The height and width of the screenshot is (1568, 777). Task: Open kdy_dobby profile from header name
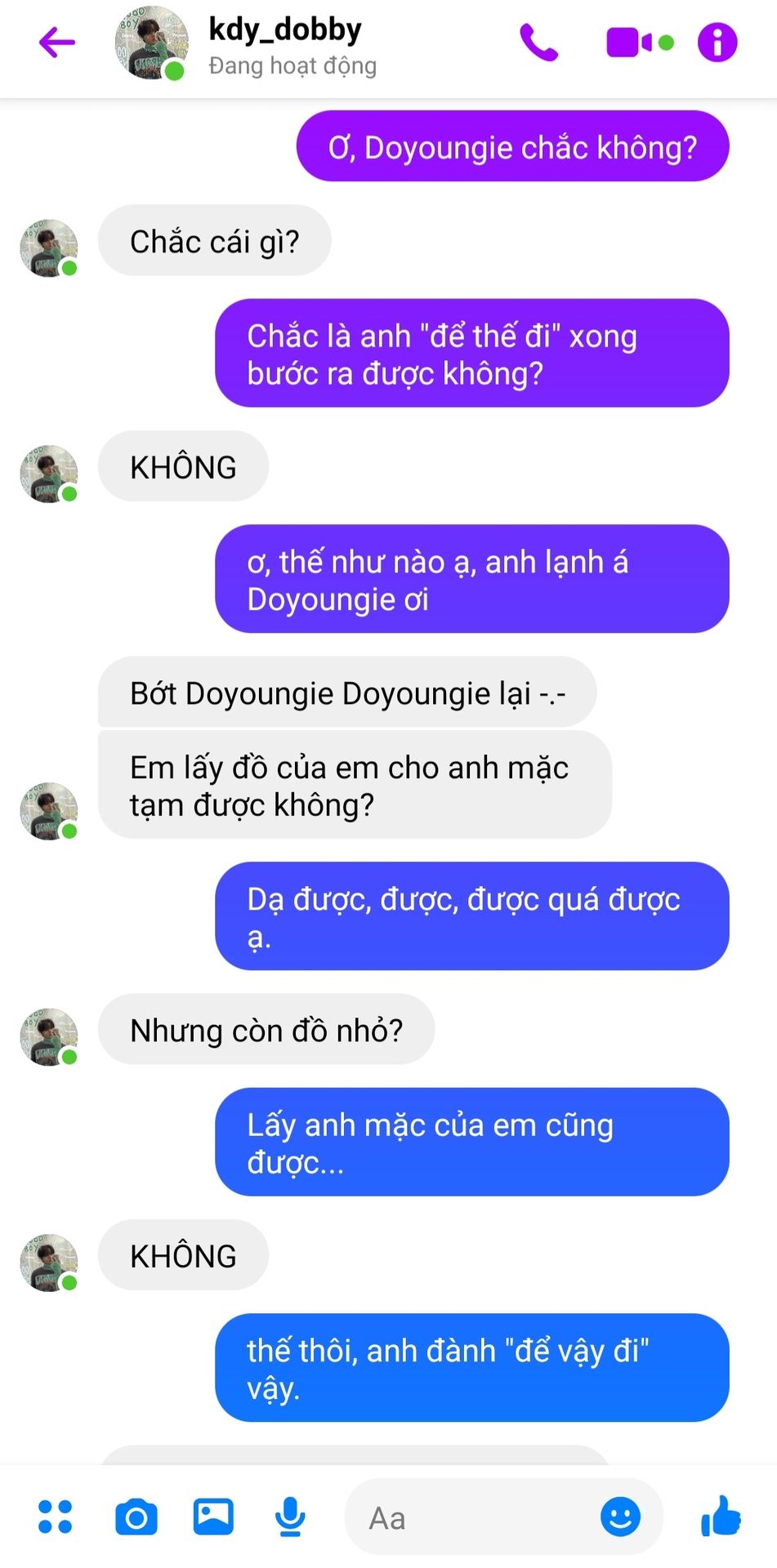284,31
